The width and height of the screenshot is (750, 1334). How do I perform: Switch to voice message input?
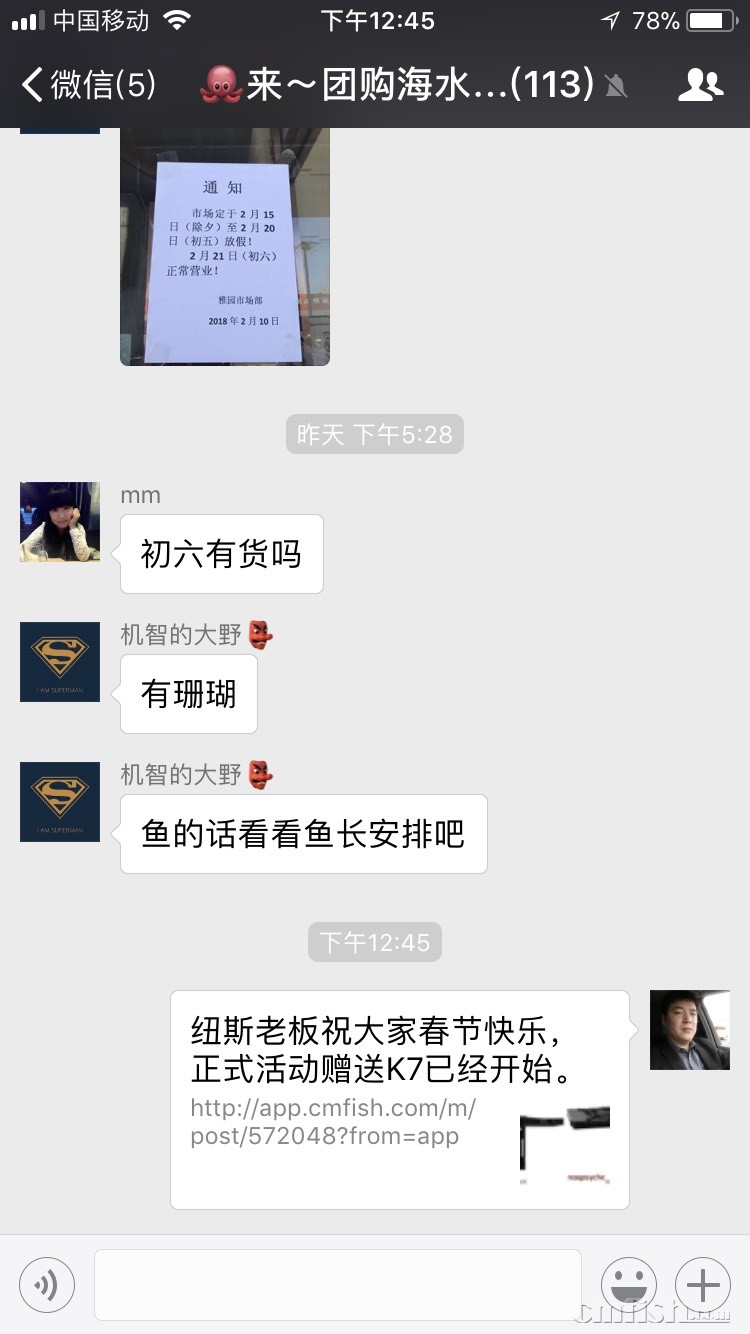click(47, 1285)
